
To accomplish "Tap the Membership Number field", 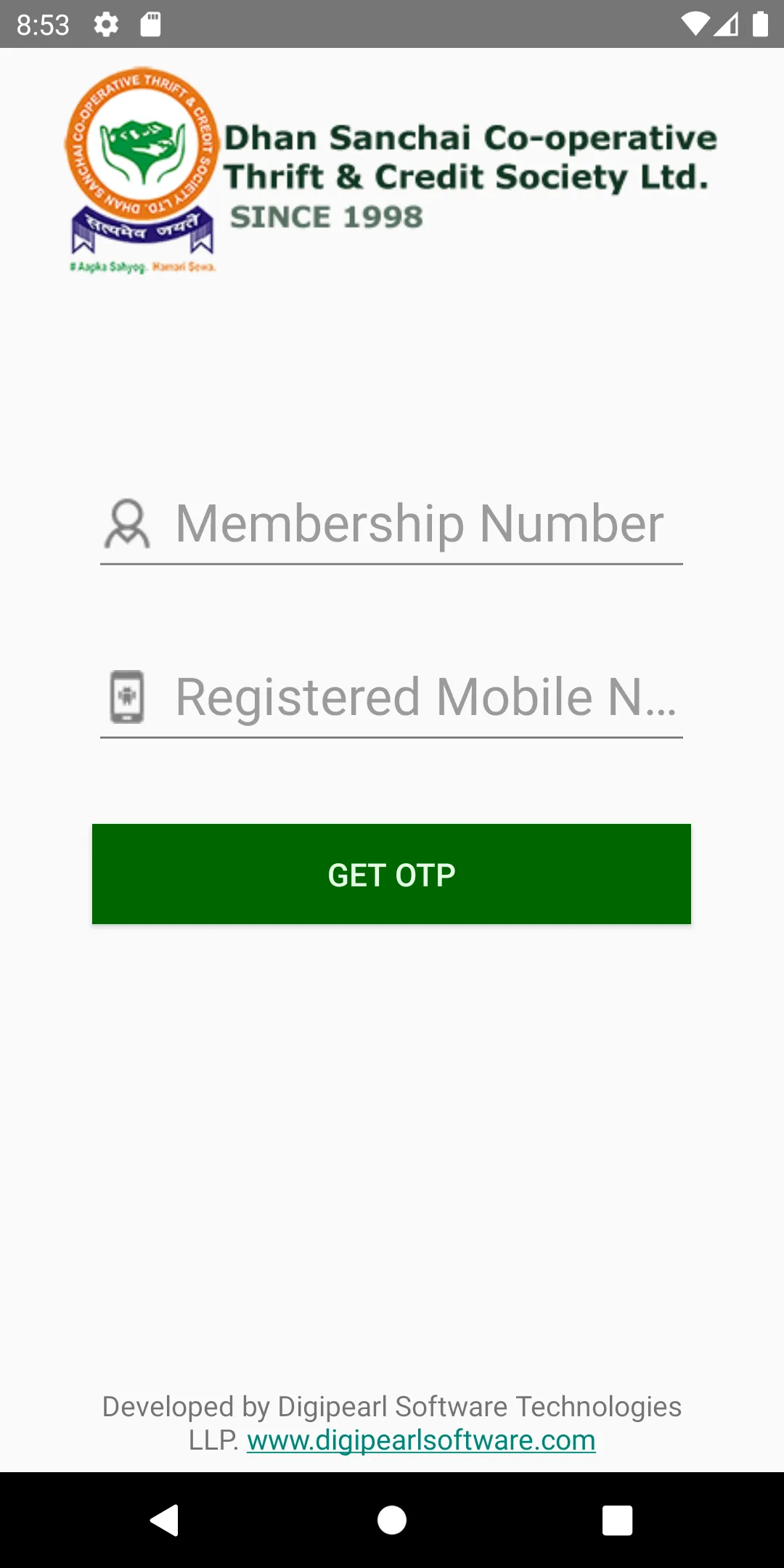I will [420, 524].
